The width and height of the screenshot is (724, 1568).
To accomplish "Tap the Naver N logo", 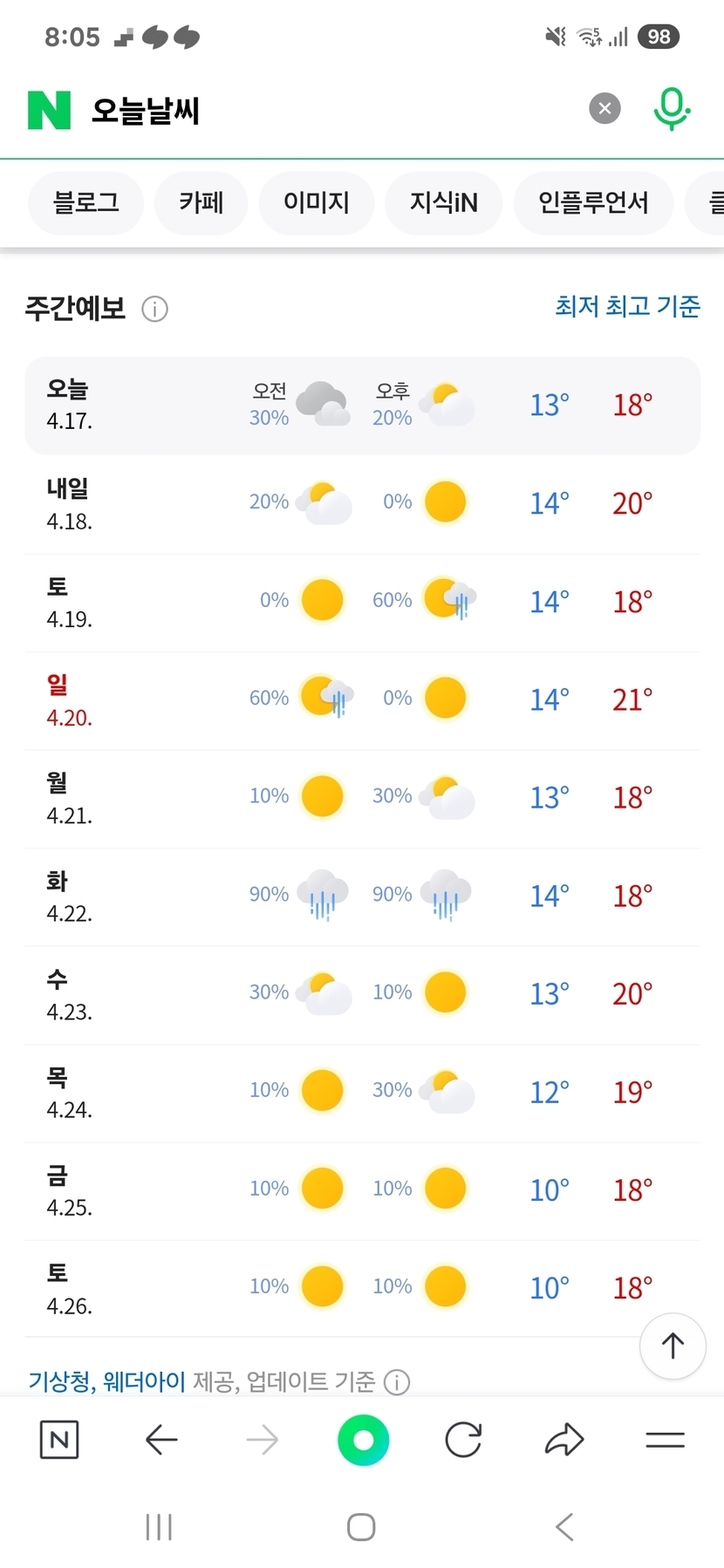I will pyautogui.click(x=49, y=111).
